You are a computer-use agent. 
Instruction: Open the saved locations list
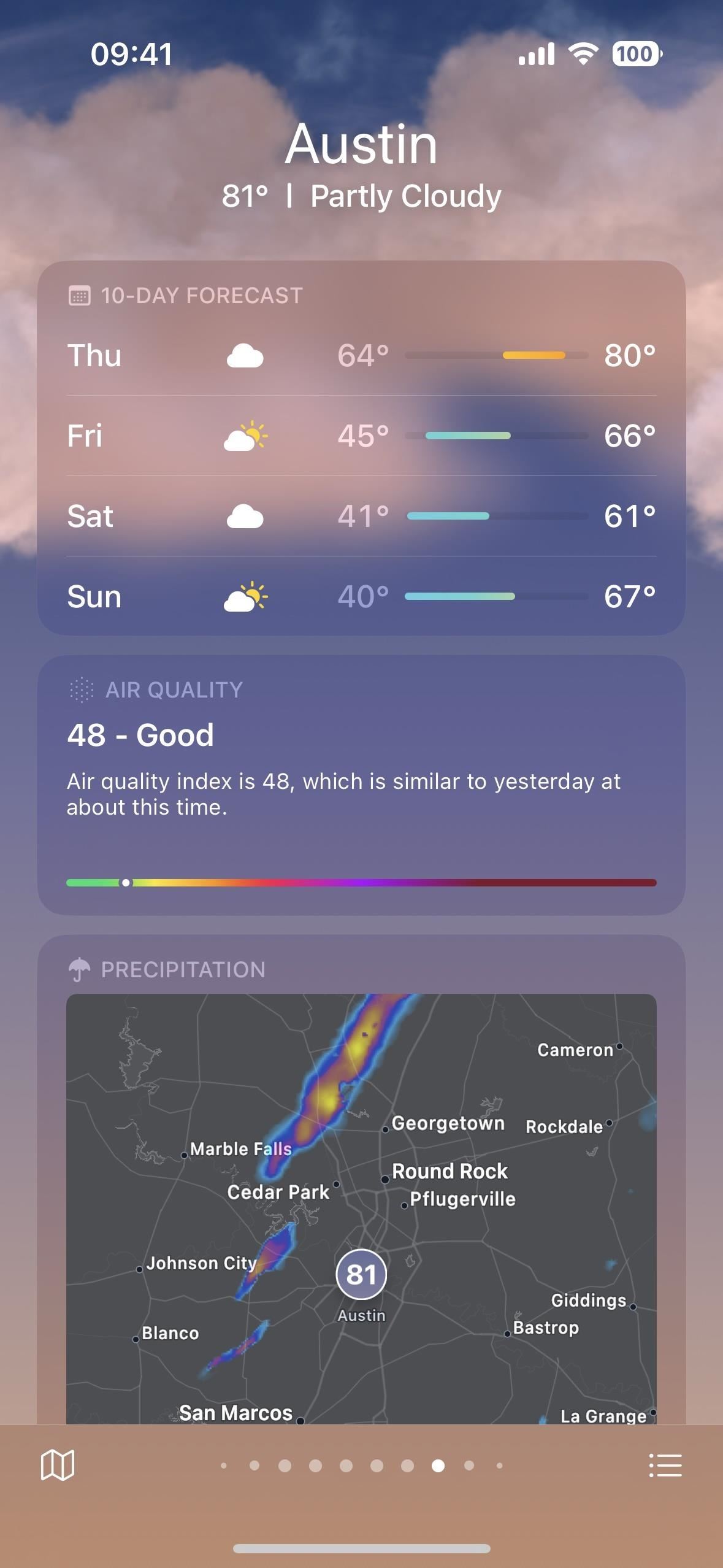tap(665, 1466)
